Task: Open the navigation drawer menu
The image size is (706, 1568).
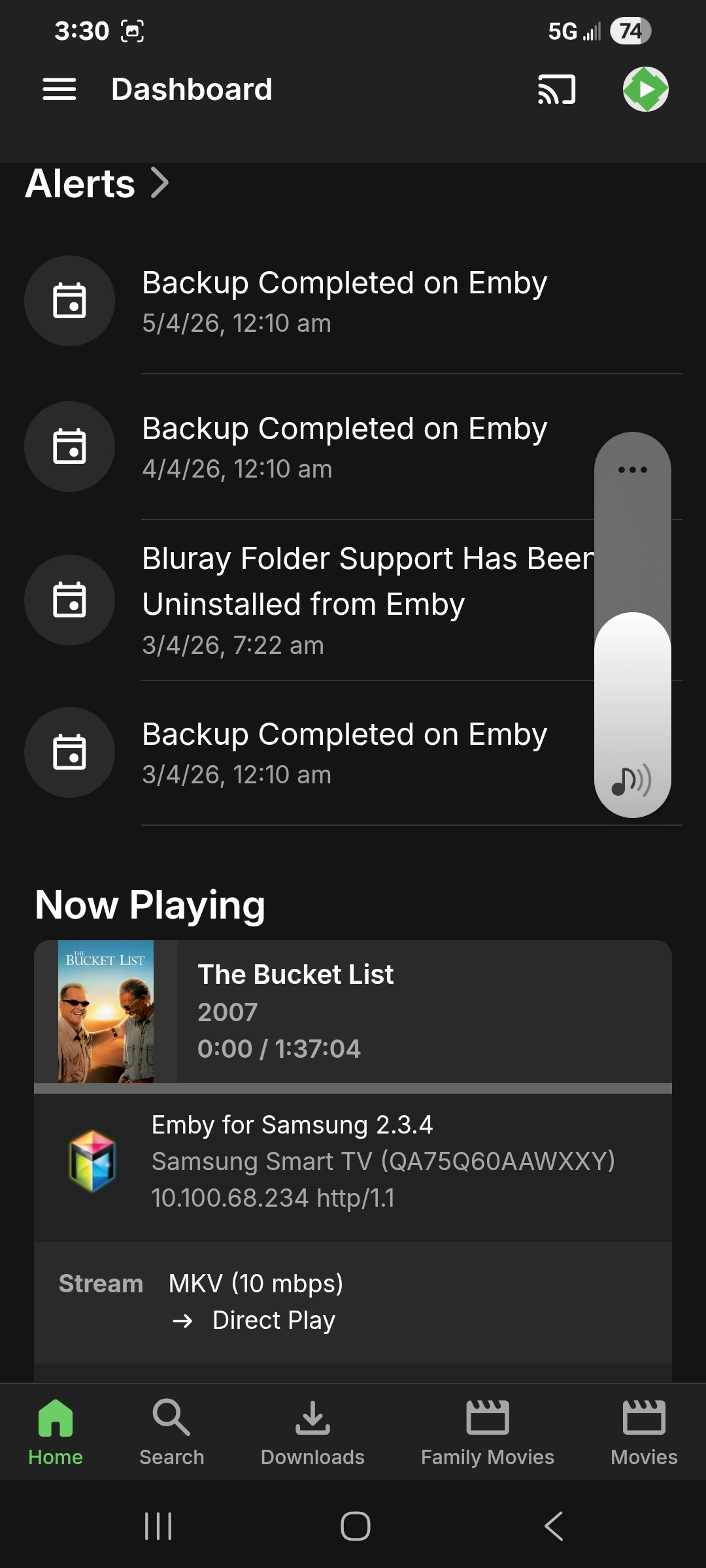Action: [x=59, y=90]
